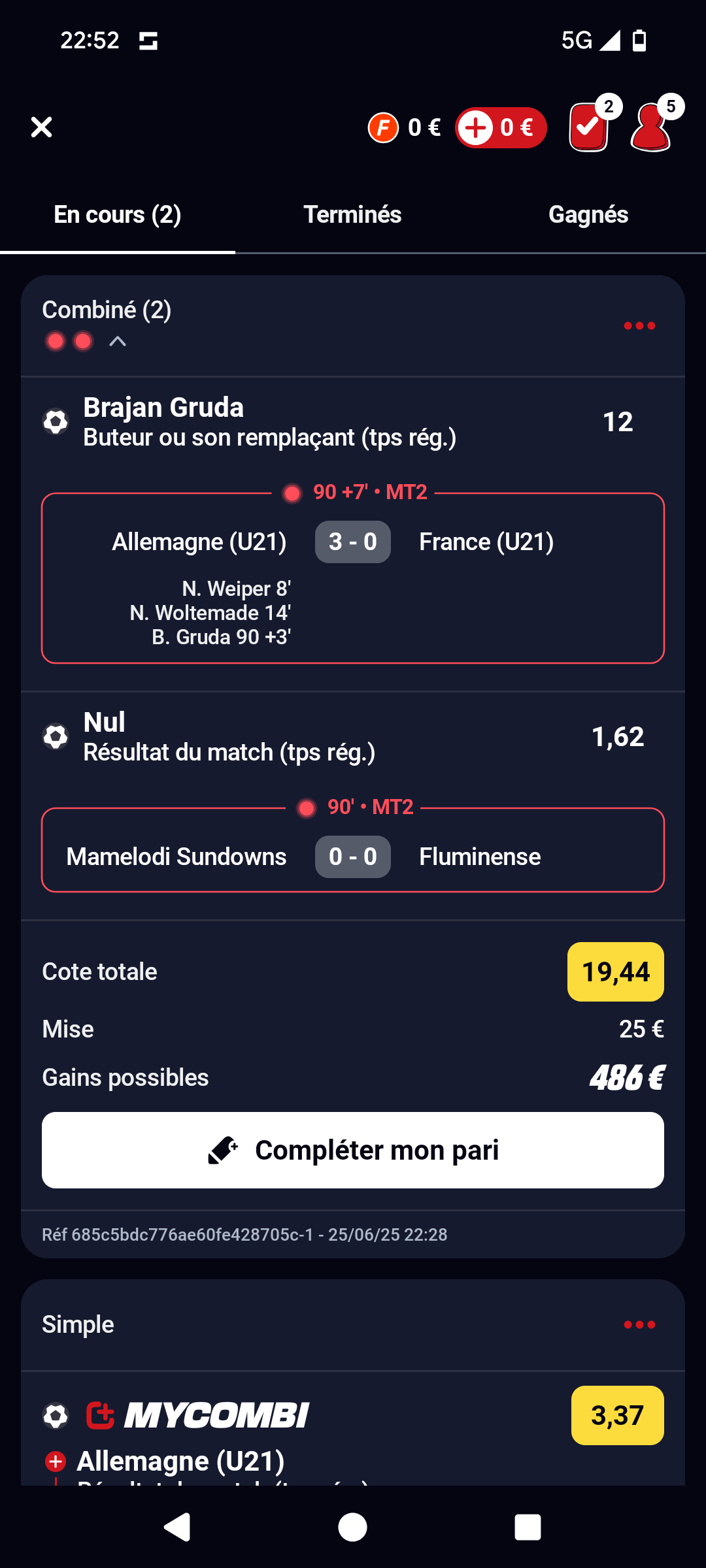Open the Allemagne (U21) vs France (U21) match
Viewport: 706px width, 1568px height.
(353, 578)
